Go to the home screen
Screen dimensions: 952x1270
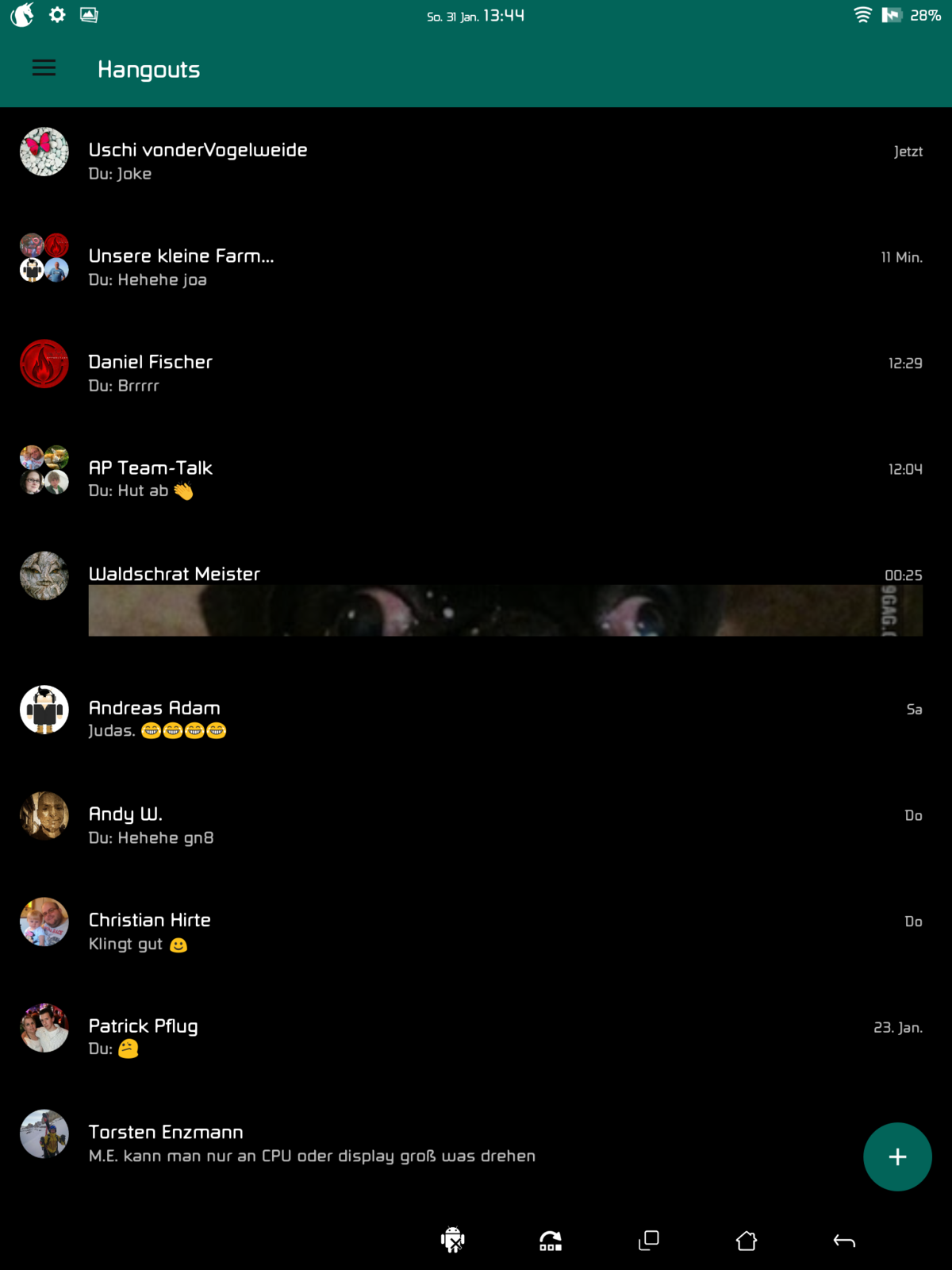click(746, 1240)
